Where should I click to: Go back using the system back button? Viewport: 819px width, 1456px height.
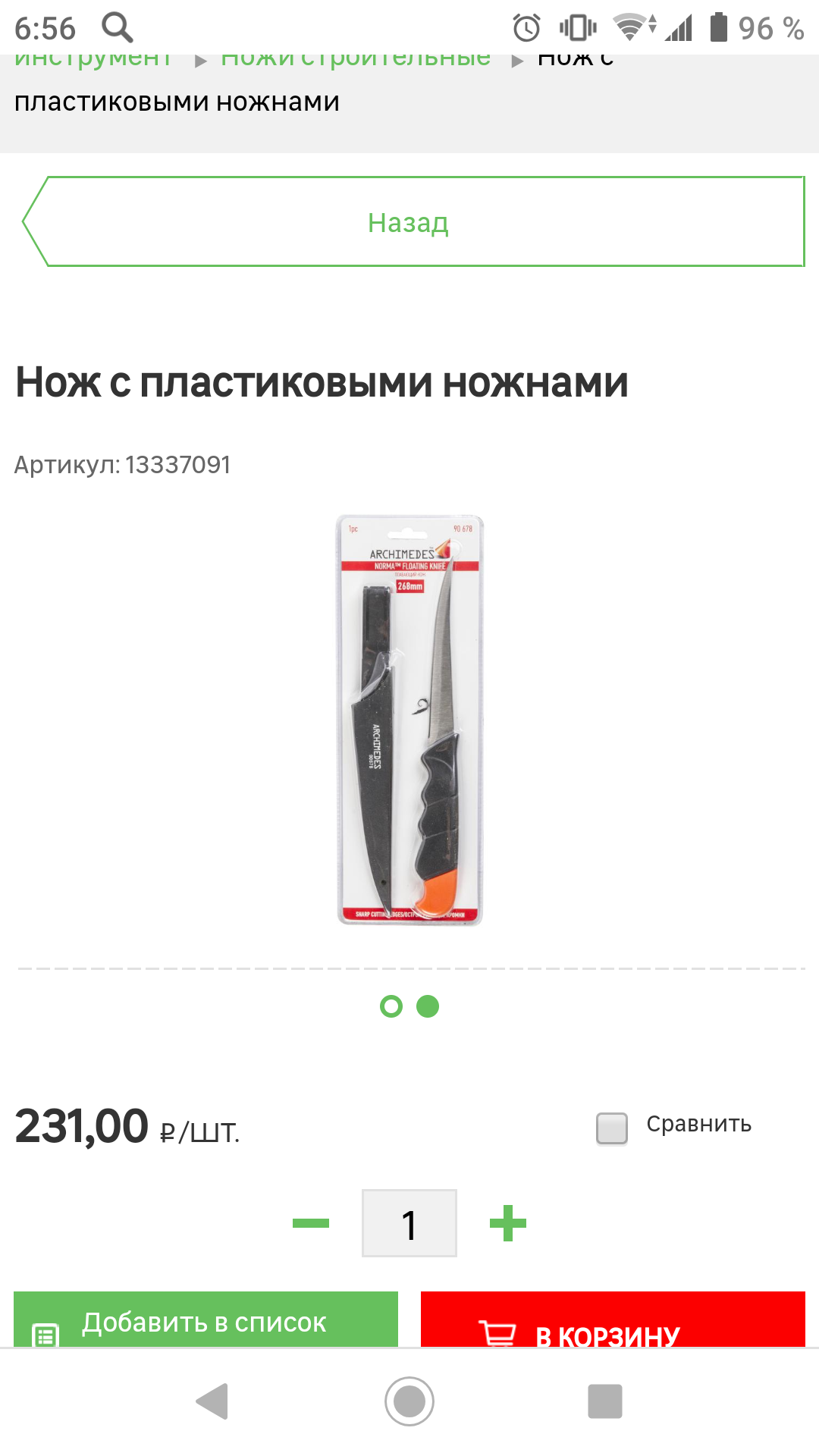pyautogui.click(x=212, y=1401)
